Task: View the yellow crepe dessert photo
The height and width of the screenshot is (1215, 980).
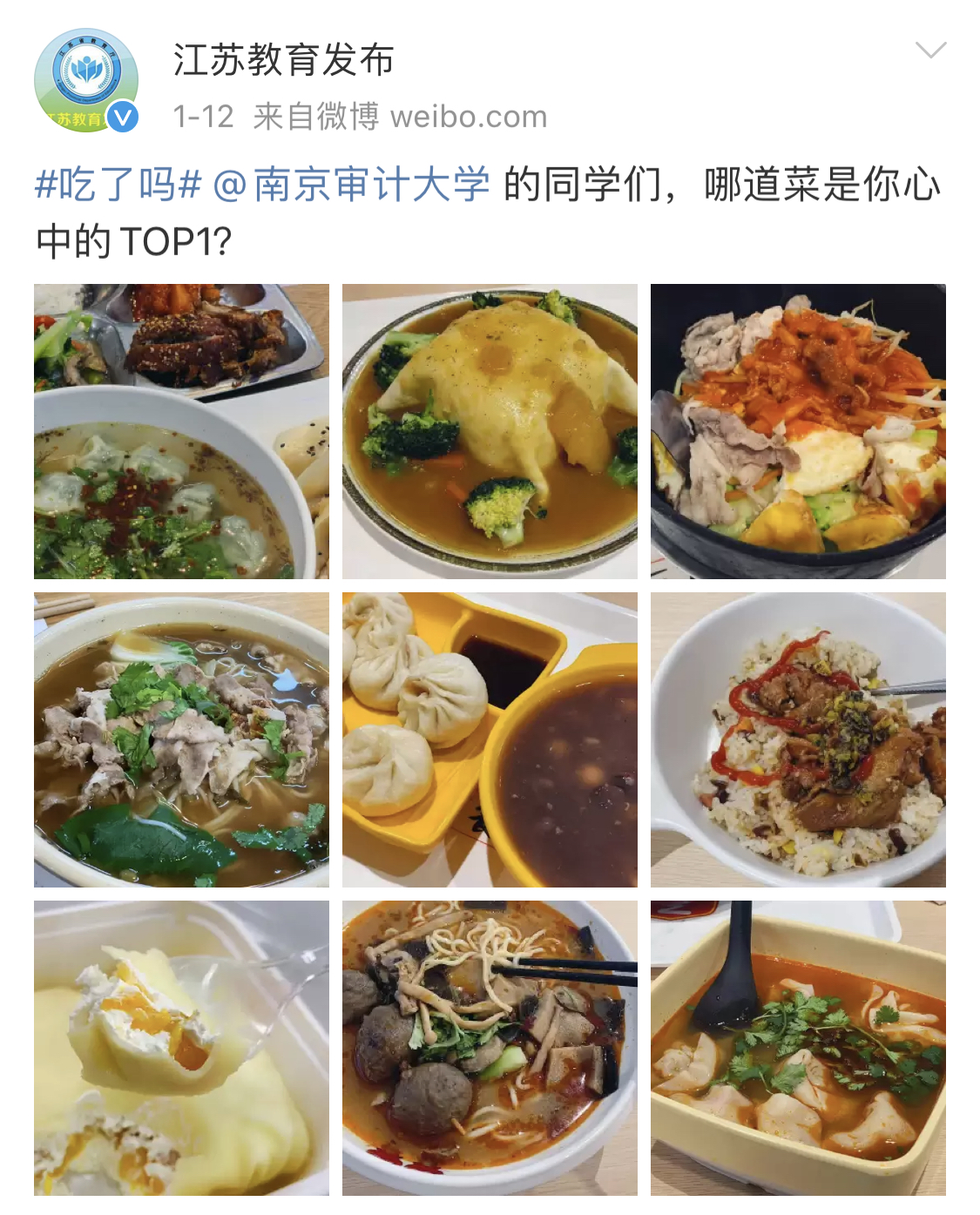Action: coord(181,1048)
